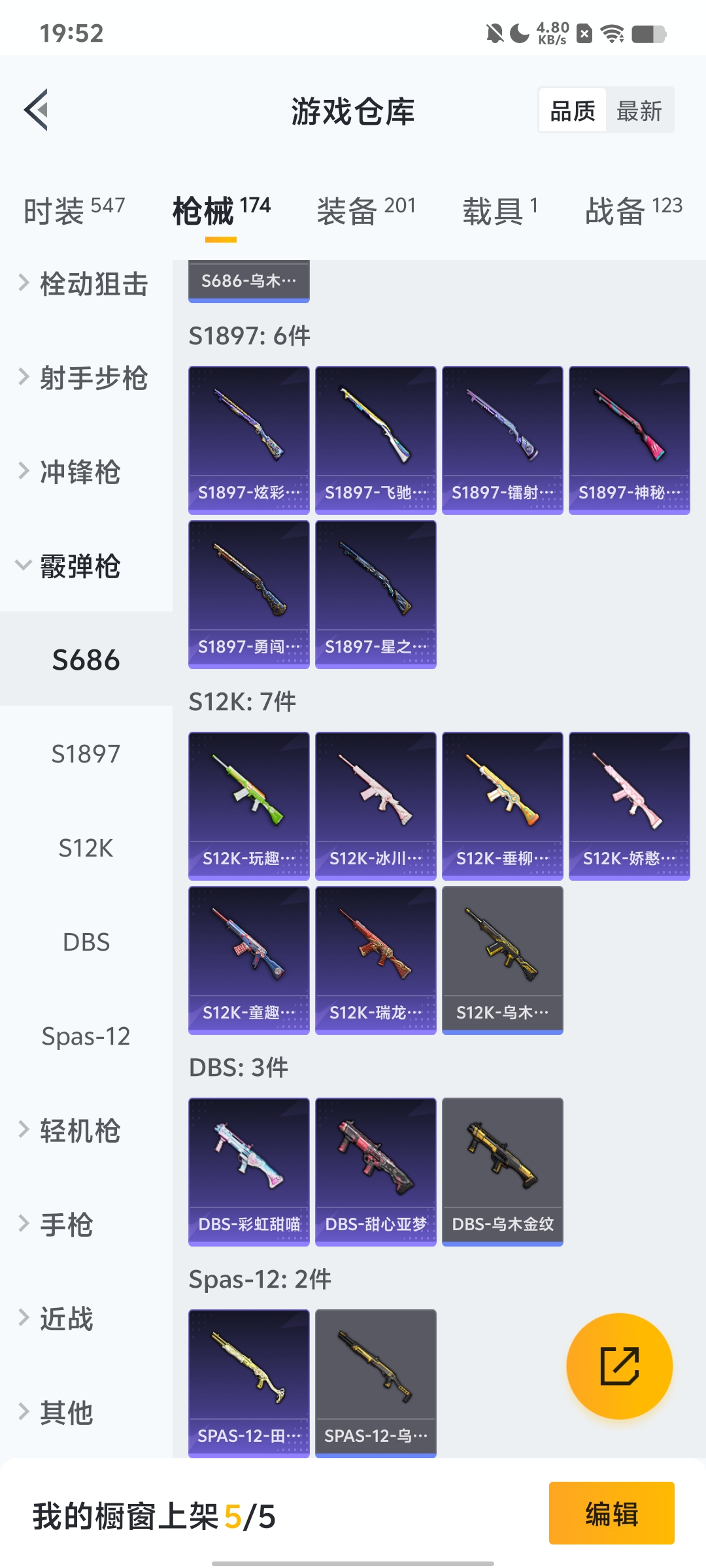The height and width of the screenshot is (1568, 706).
Task: Open the S1897-炫彩 skin
Action: tap(249, 440)
